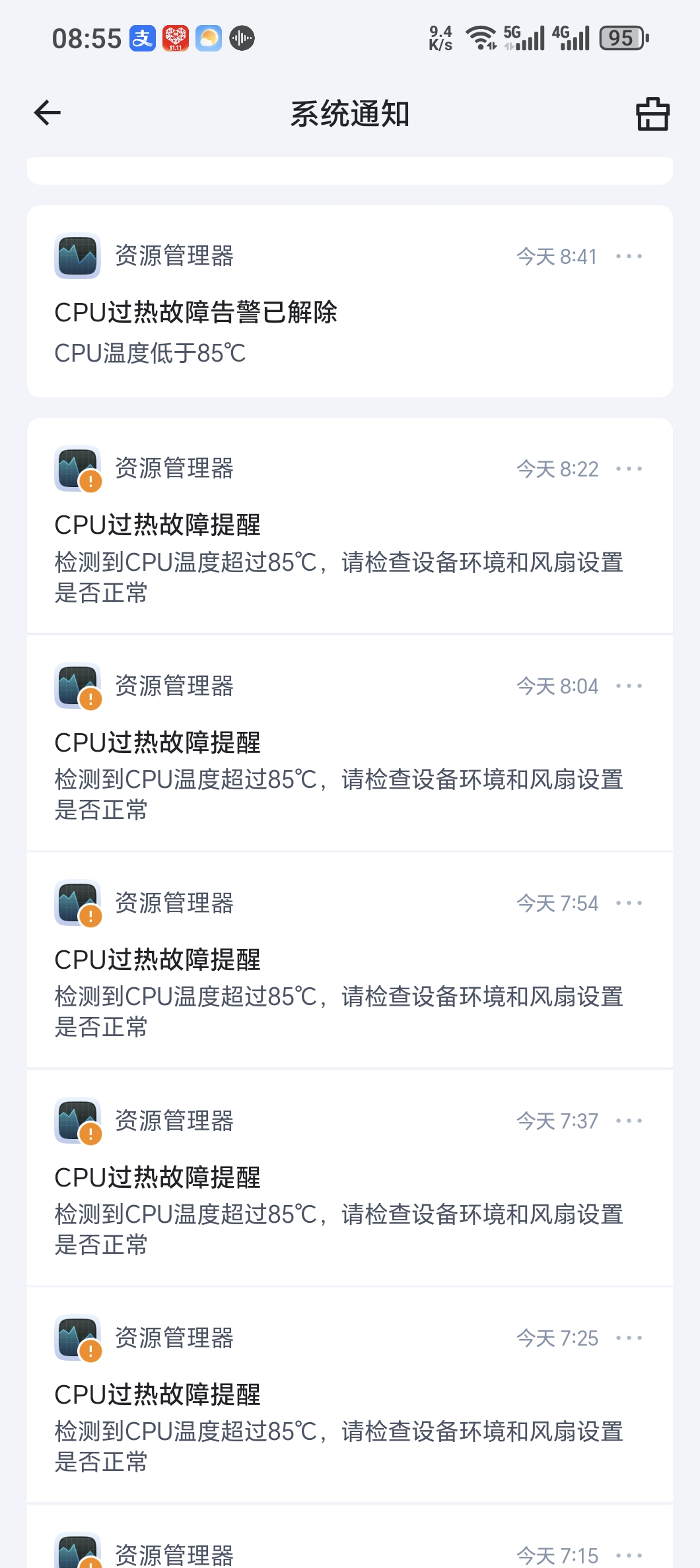This screenshot has width=700, height=1568.
Task: Open more options for the 今天 7:54 notification
Action: [x=629, y=903]
